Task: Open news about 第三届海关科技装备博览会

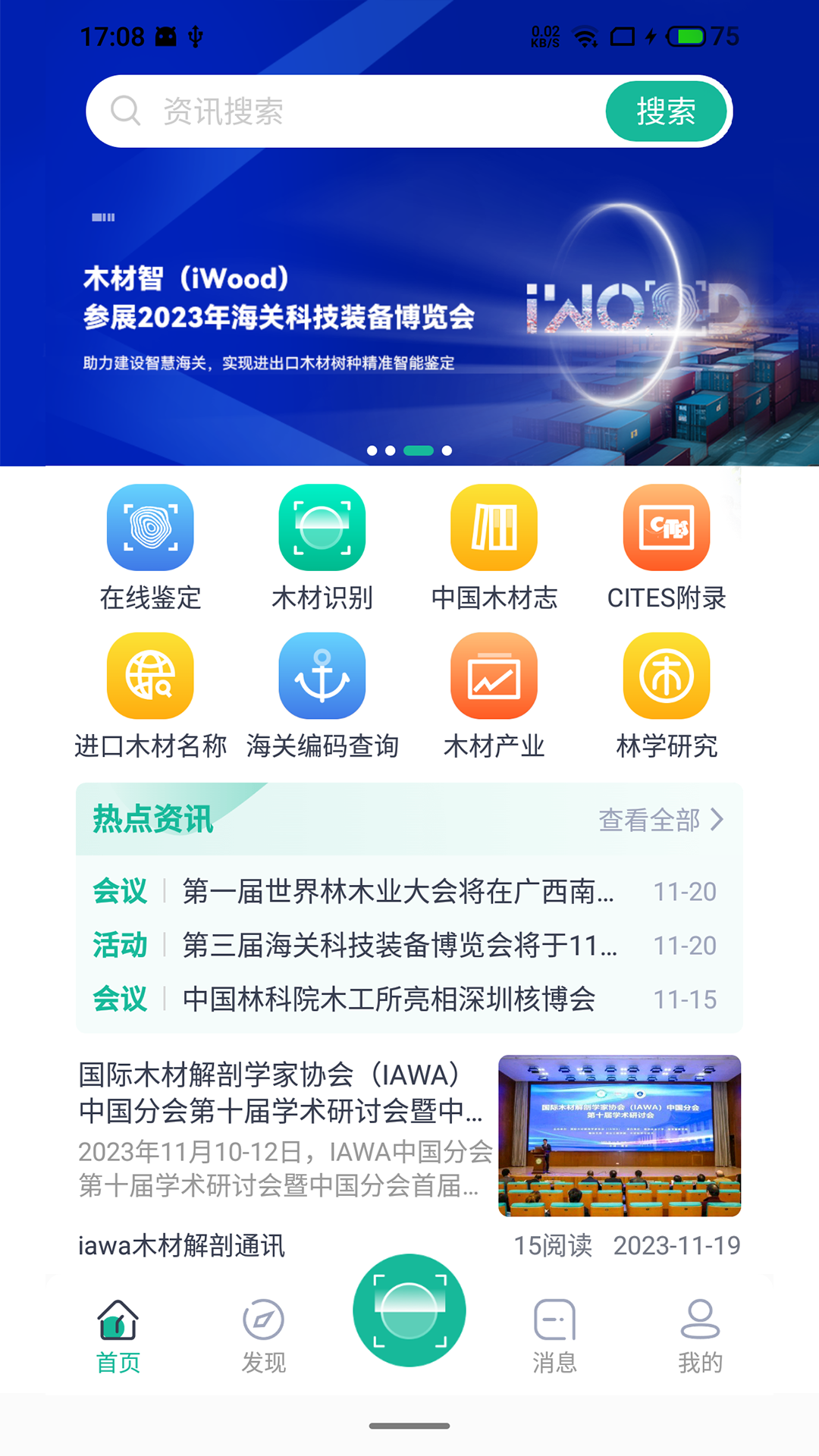Action: 400,946
